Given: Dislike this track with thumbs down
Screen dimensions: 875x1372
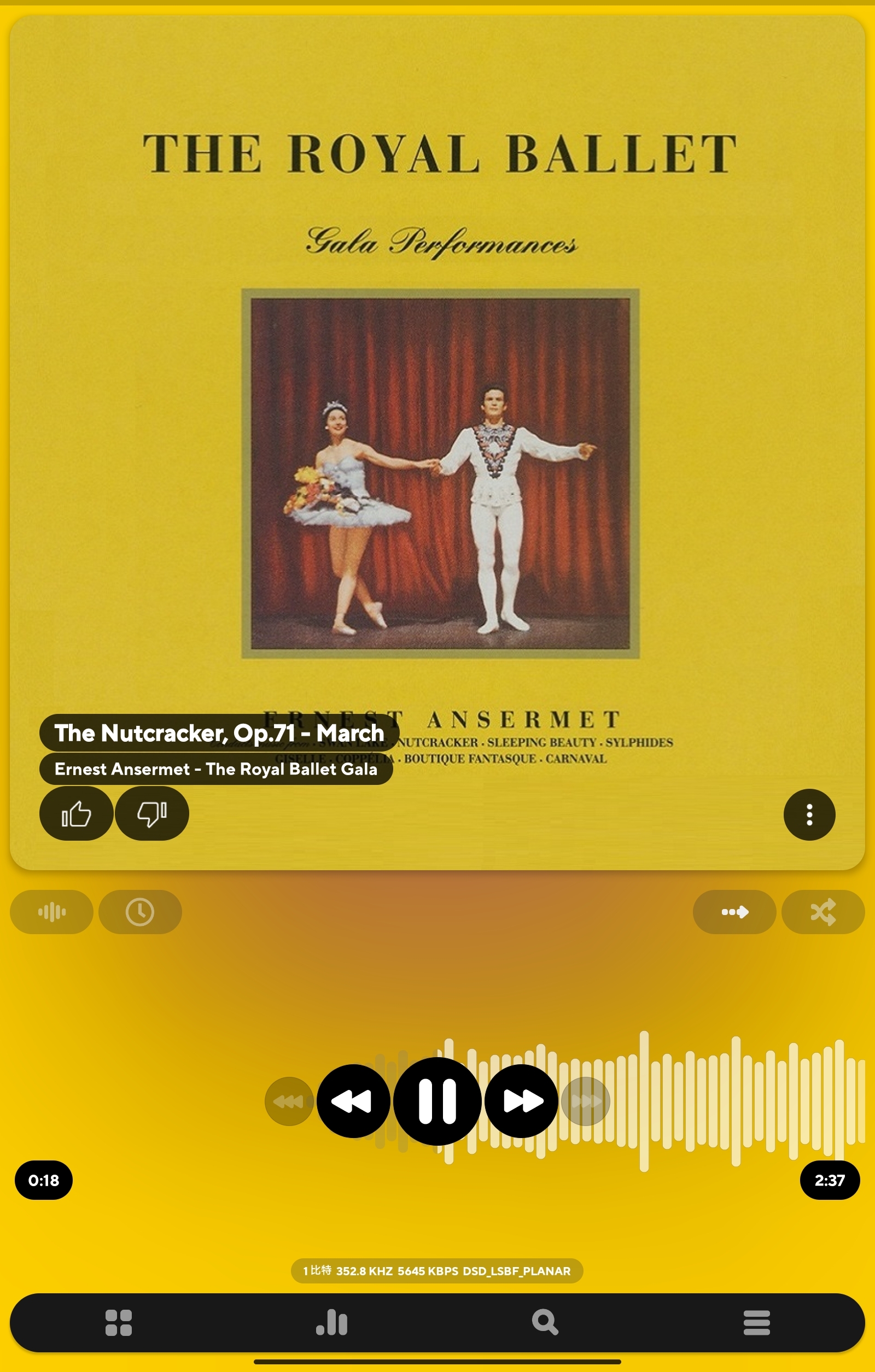Looking at the screenshot, I should click(151, 813).
